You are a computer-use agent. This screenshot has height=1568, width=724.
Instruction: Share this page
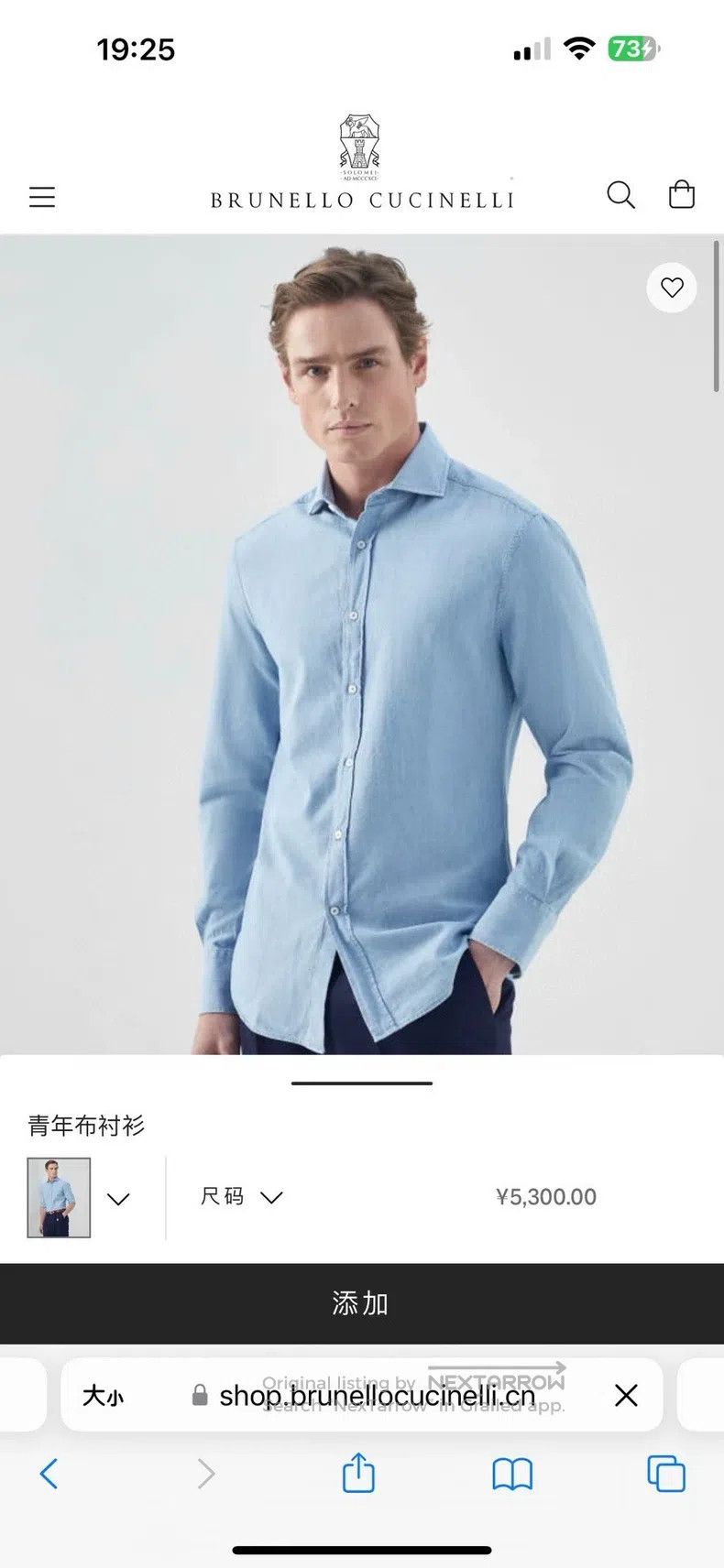click(358, 1472)
